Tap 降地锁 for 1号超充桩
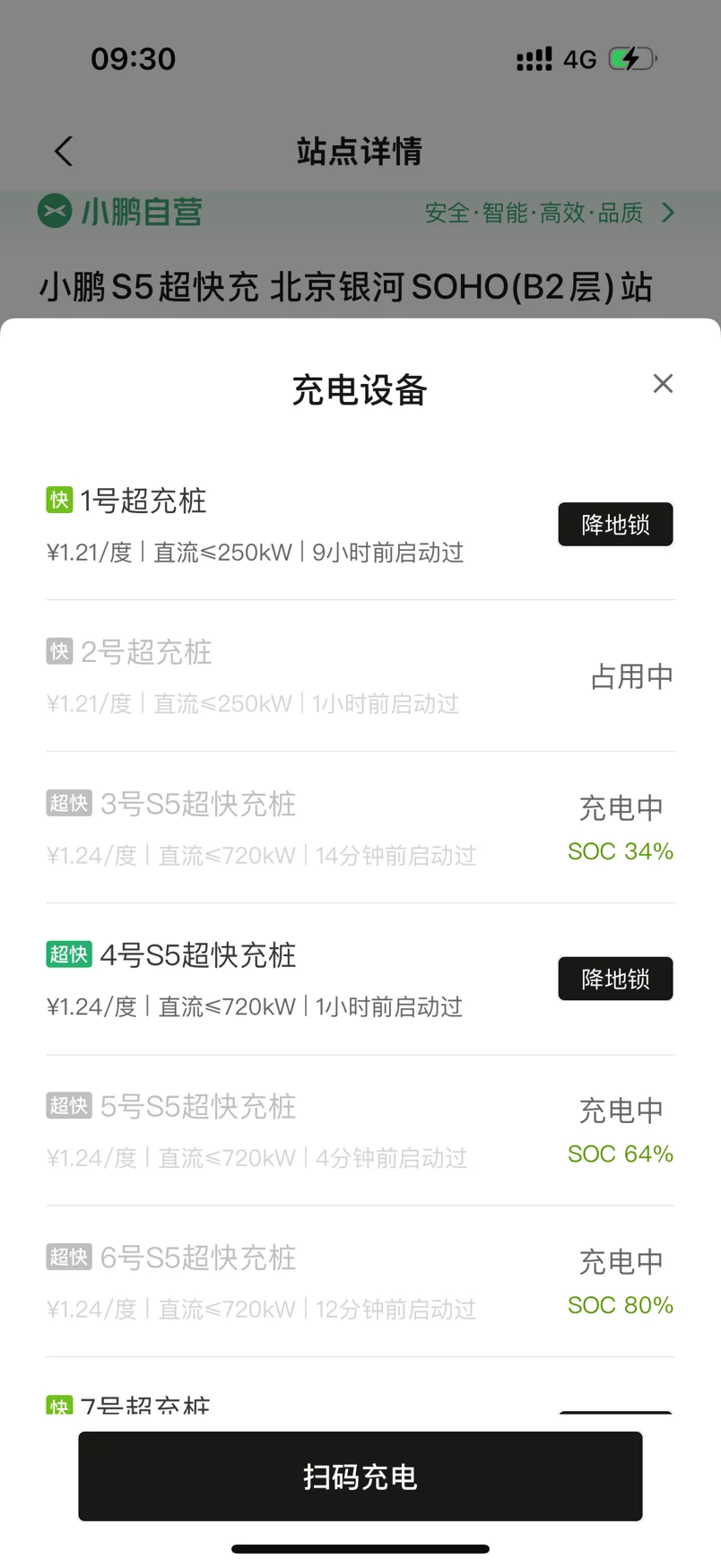The image size is (721, 1568). [x=615, y=525]
